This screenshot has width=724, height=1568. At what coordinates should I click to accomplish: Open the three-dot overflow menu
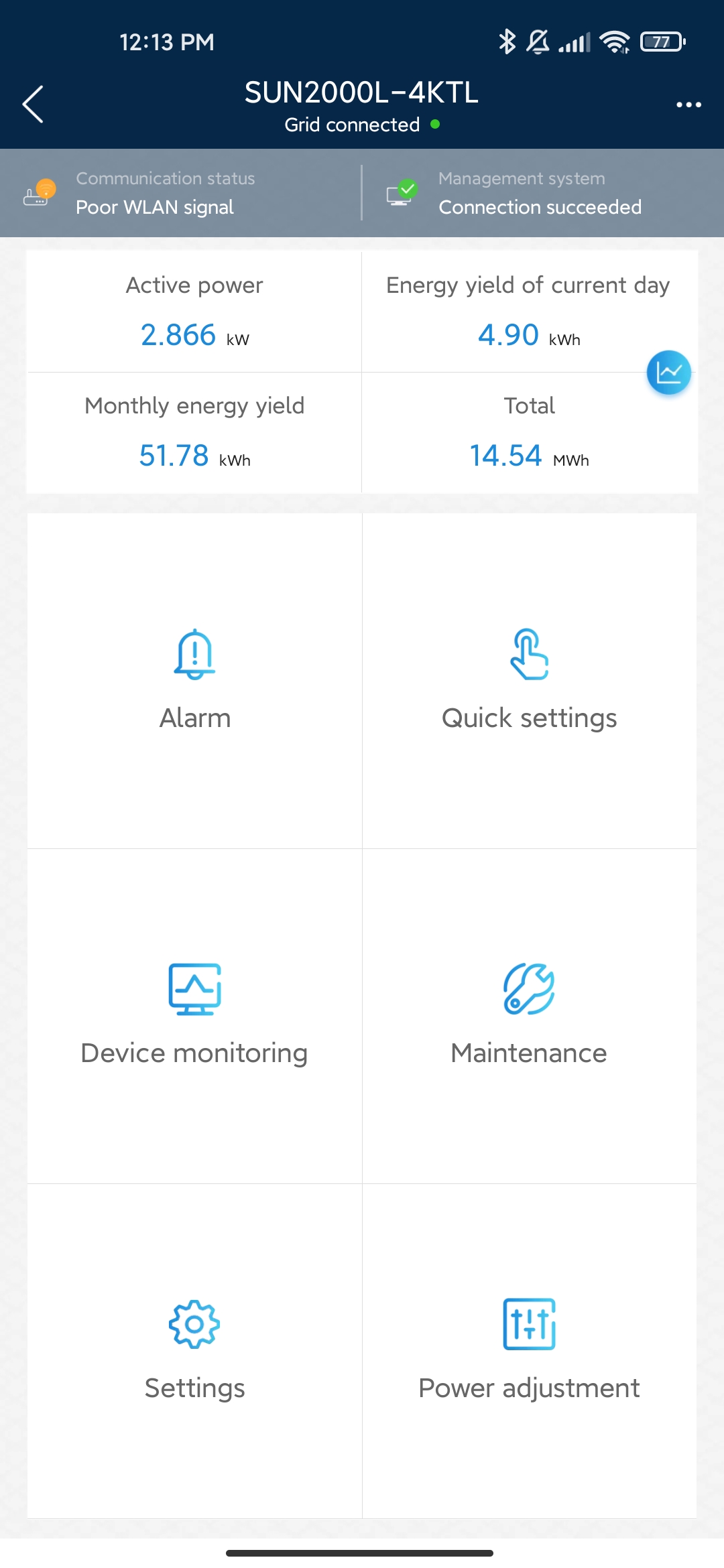(x=688, y=105)
